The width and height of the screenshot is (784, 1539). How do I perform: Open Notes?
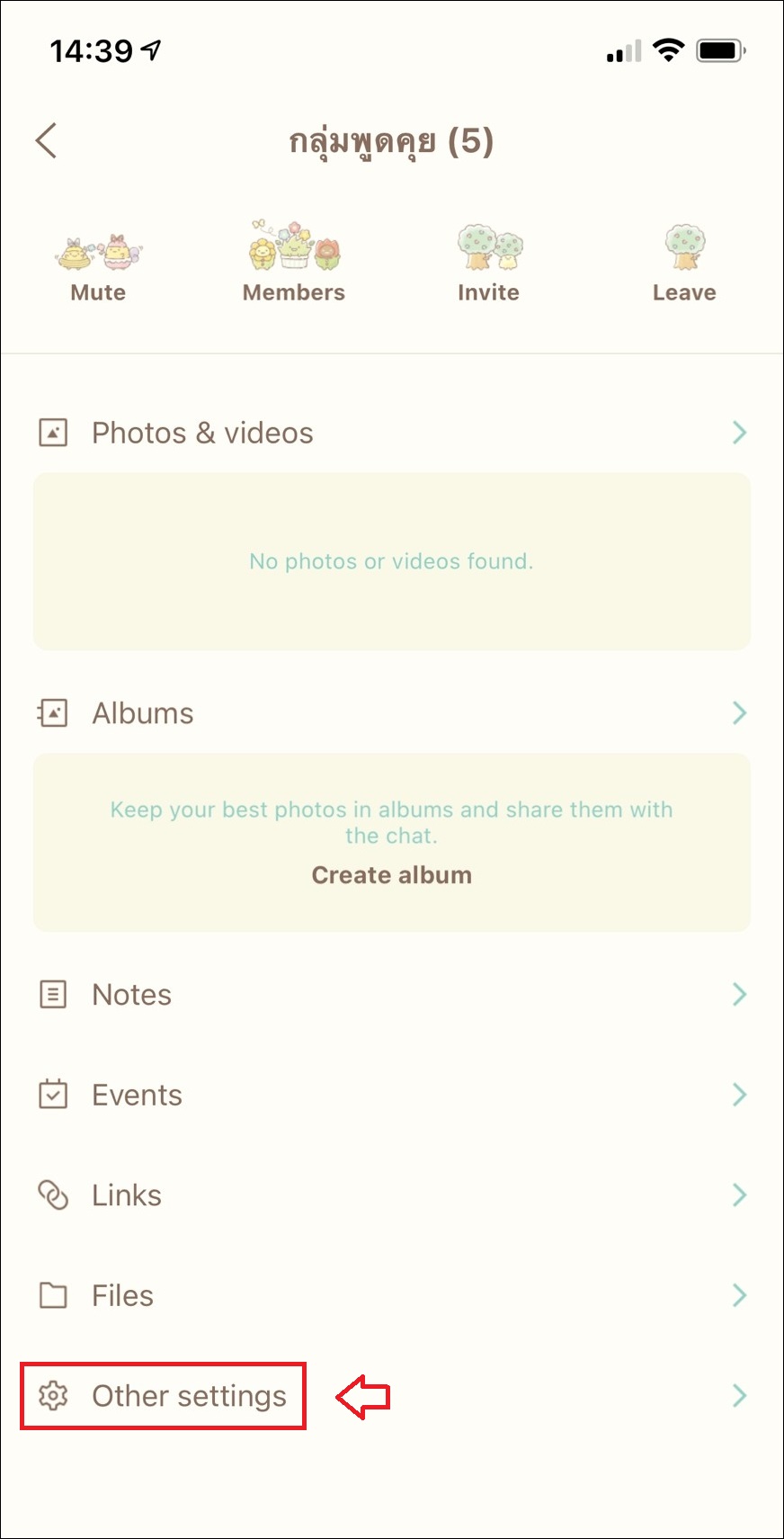[392, 995]
